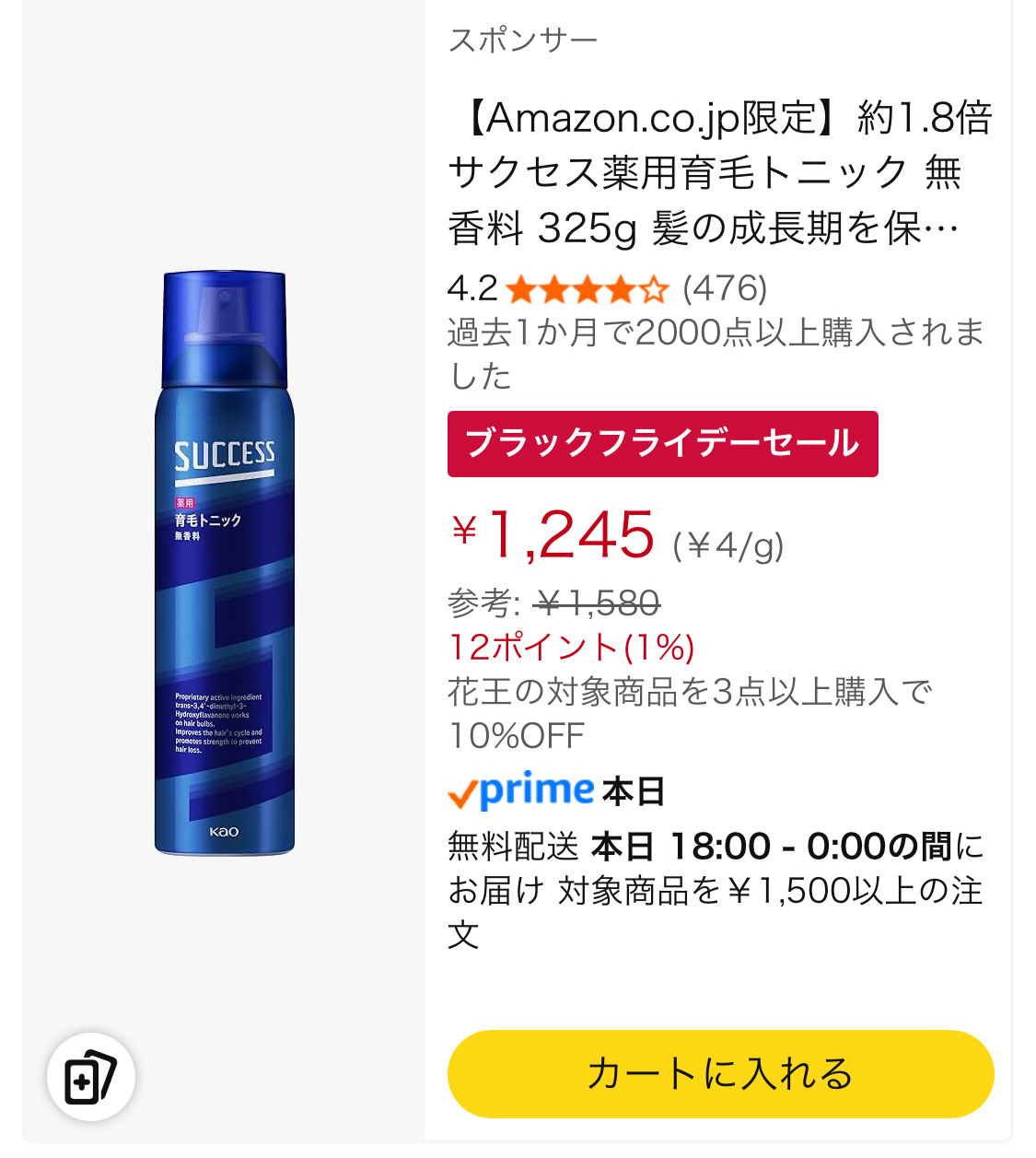This screenshot has width=1036, height=1158.
Task: Open the Amazon.co.jp限定 サクセス薬用育毛トニック title
Action: 719,173
